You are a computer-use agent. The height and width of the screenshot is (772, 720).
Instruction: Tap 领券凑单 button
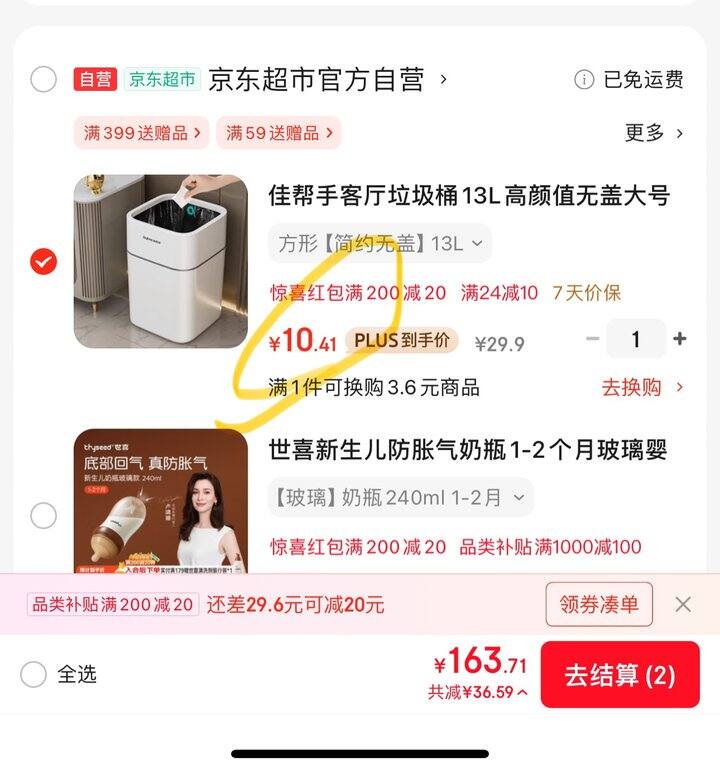click(599, 604)
